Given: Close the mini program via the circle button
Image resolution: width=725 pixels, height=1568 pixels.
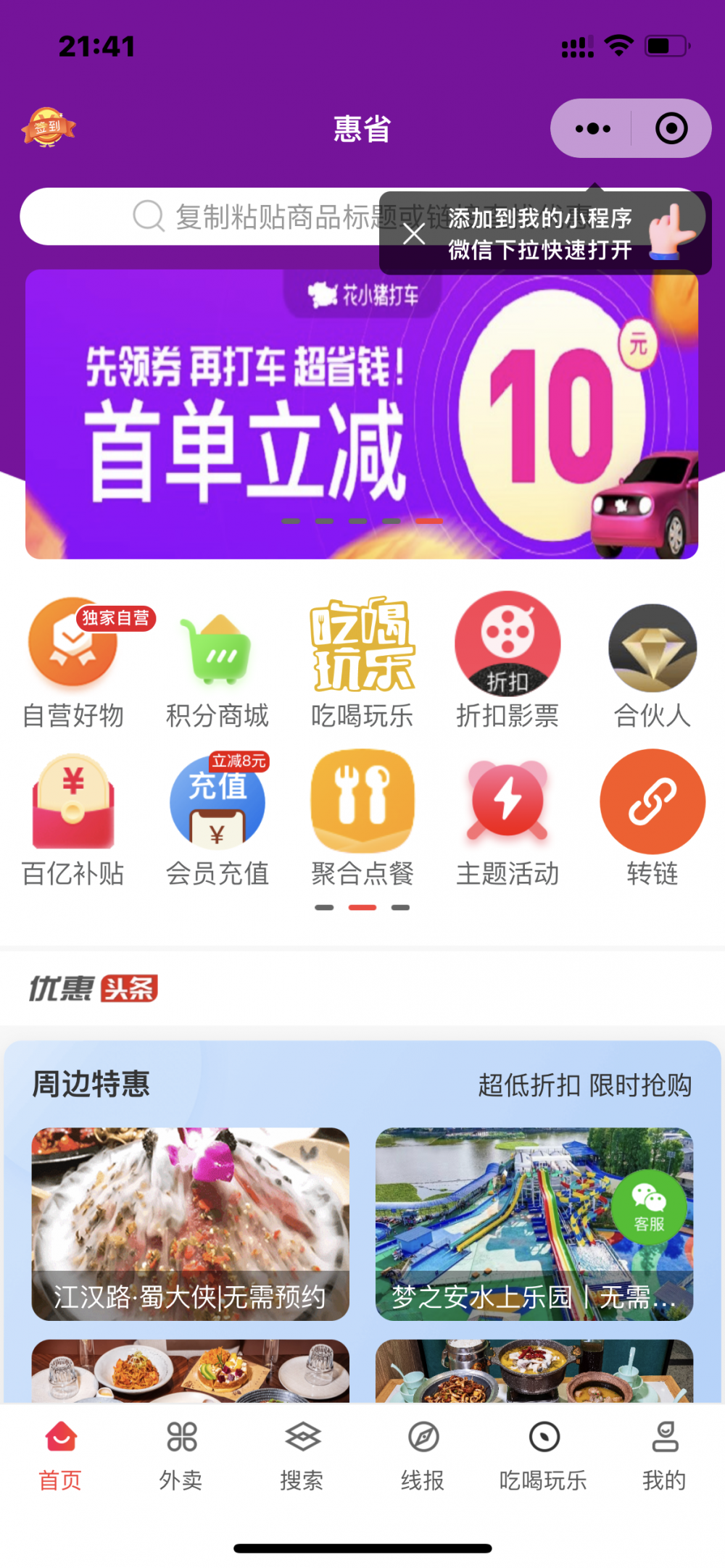Looking at the screenshot, I should coord(671,129).
